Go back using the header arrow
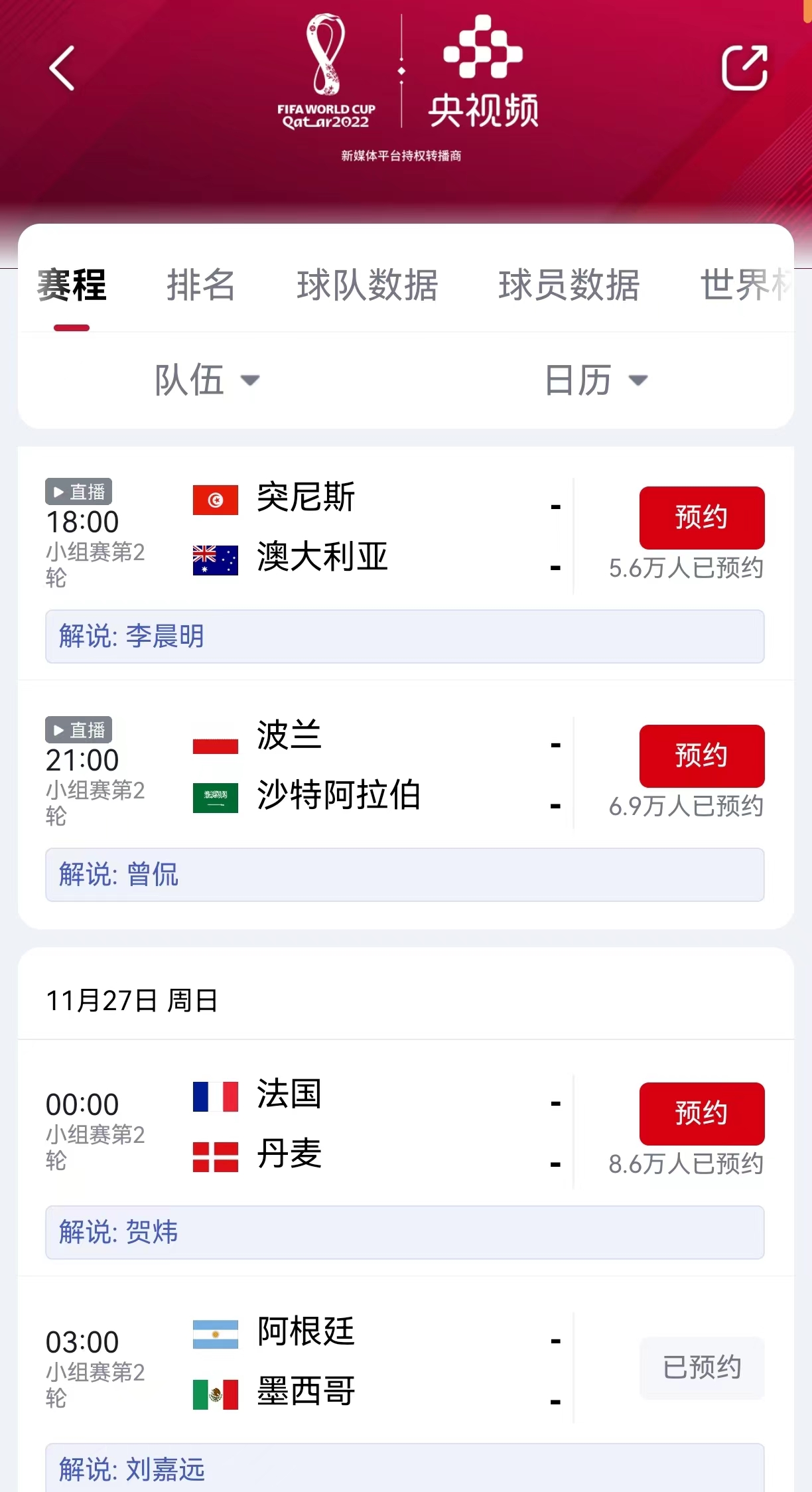Viewport: 812px width, 1492px height. coord(62,68)
